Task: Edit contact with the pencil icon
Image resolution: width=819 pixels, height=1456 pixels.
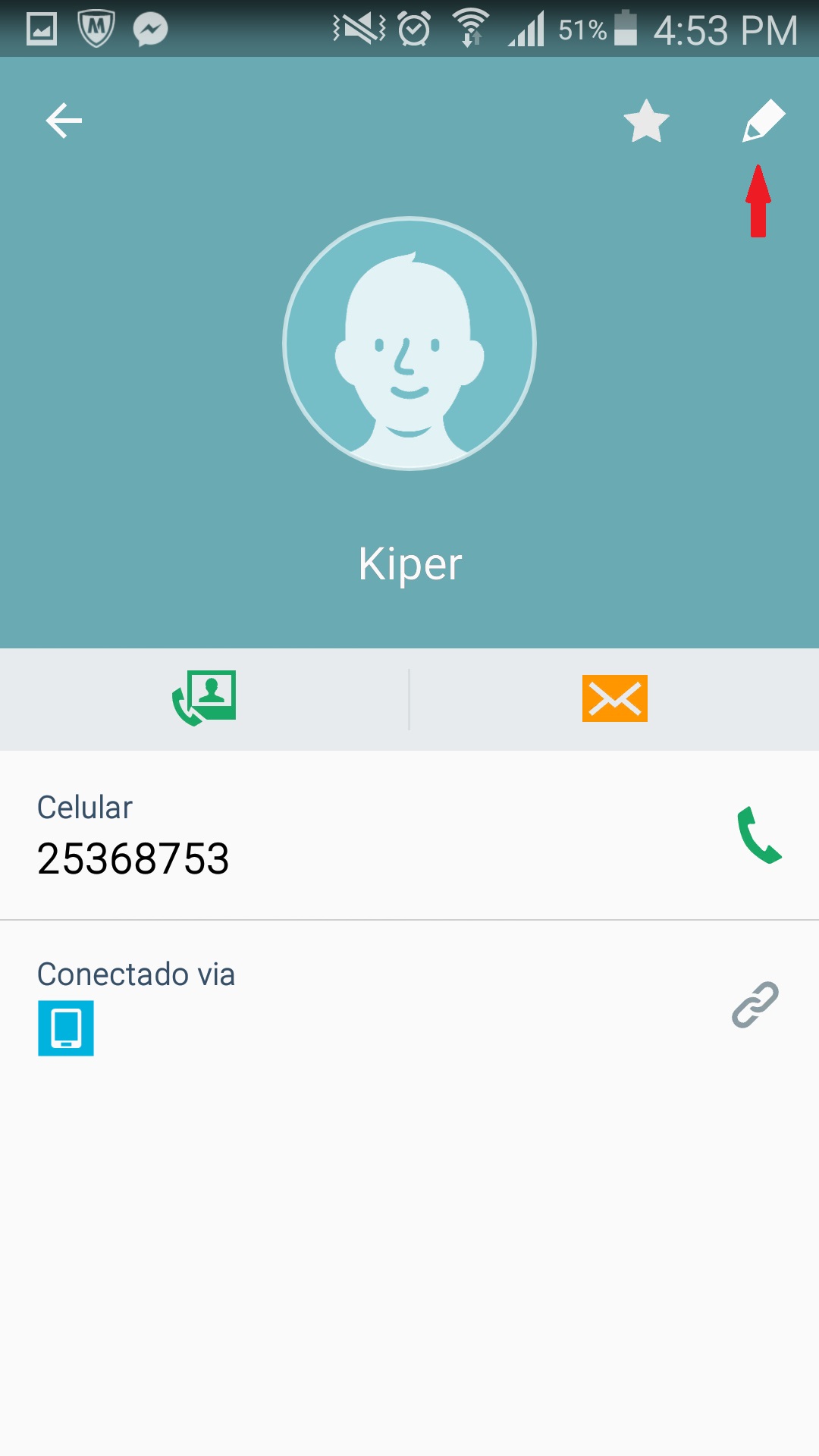Action: [x=763, y=121]
